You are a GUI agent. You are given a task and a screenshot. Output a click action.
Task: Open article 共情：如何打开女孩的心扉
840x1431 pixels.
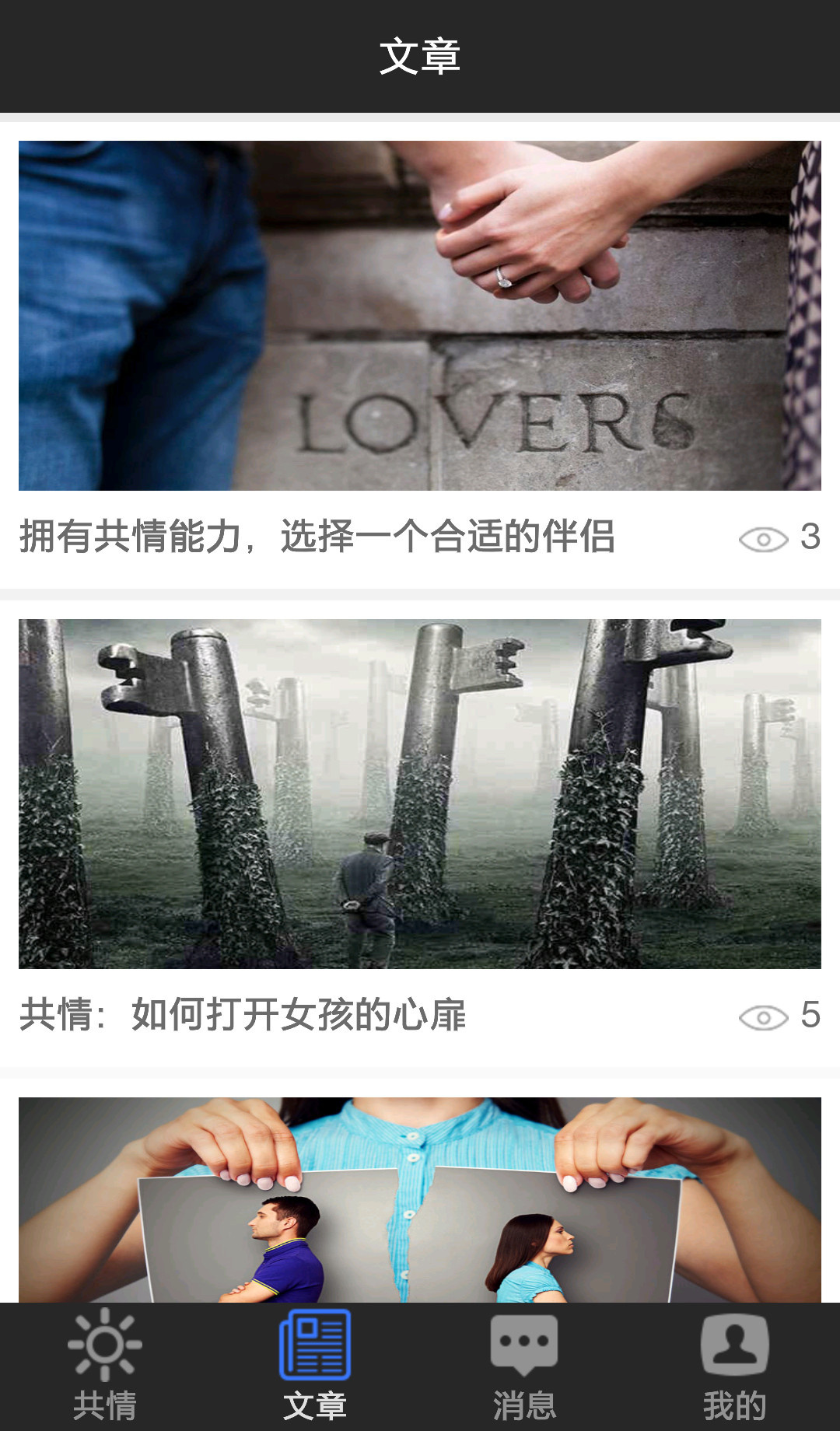click(243, 1015)
